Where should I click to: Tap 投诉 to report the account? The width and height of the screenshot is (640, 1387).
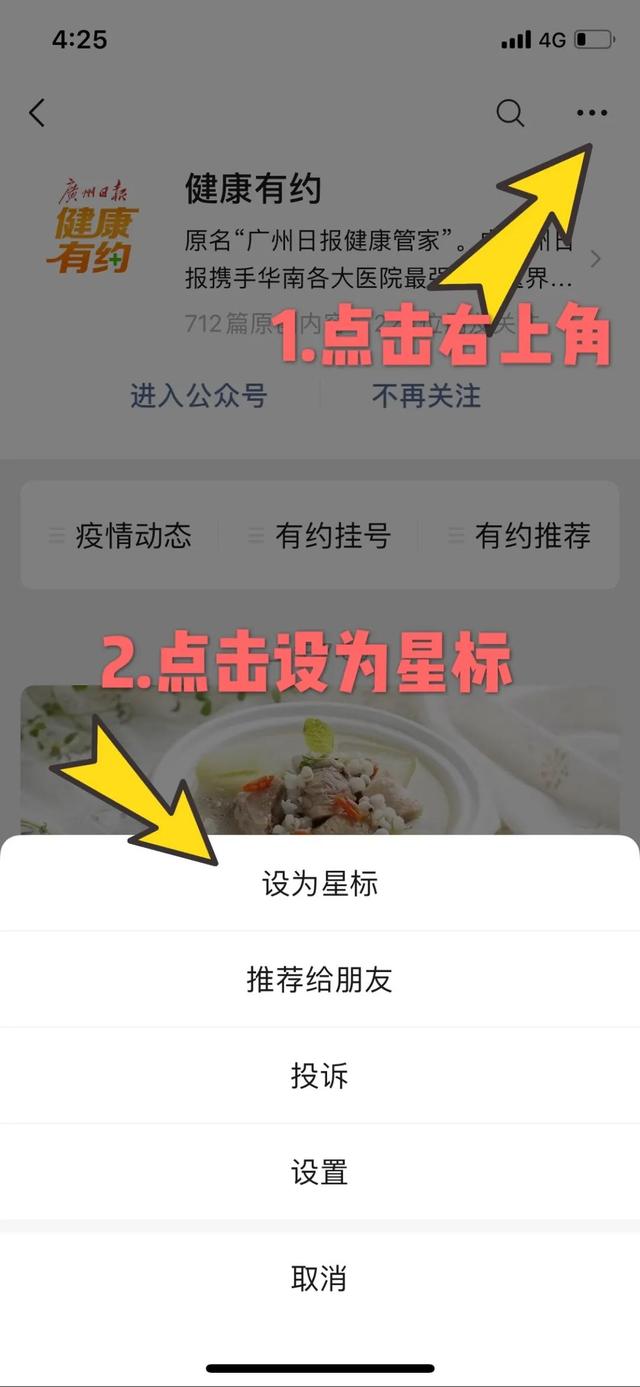tap(320, 1075)
